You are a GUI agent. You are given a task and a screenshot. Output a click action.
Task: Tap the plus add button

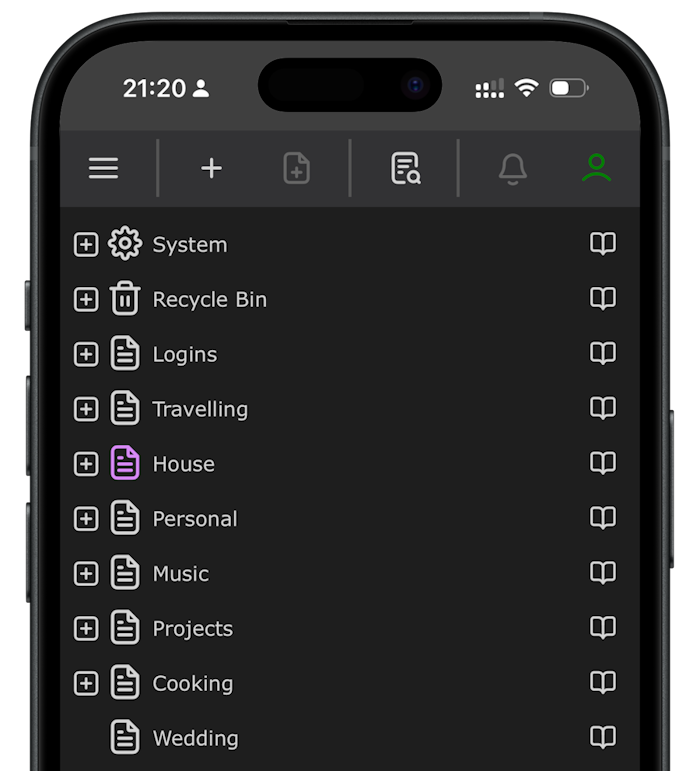(211, 168)
